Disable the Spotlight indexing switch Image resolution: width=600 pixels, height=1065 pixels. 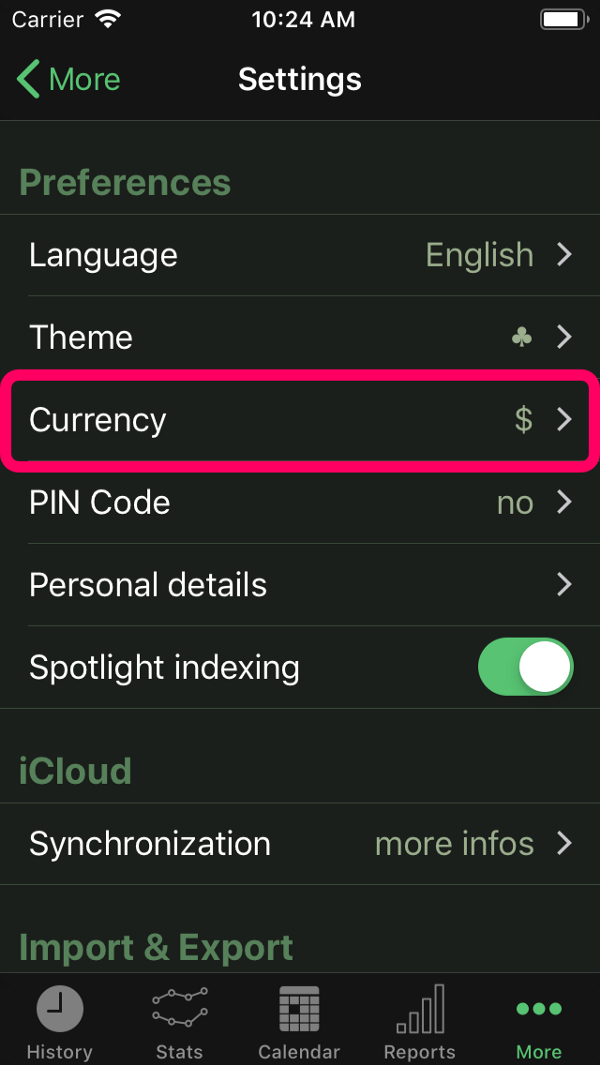525,667
